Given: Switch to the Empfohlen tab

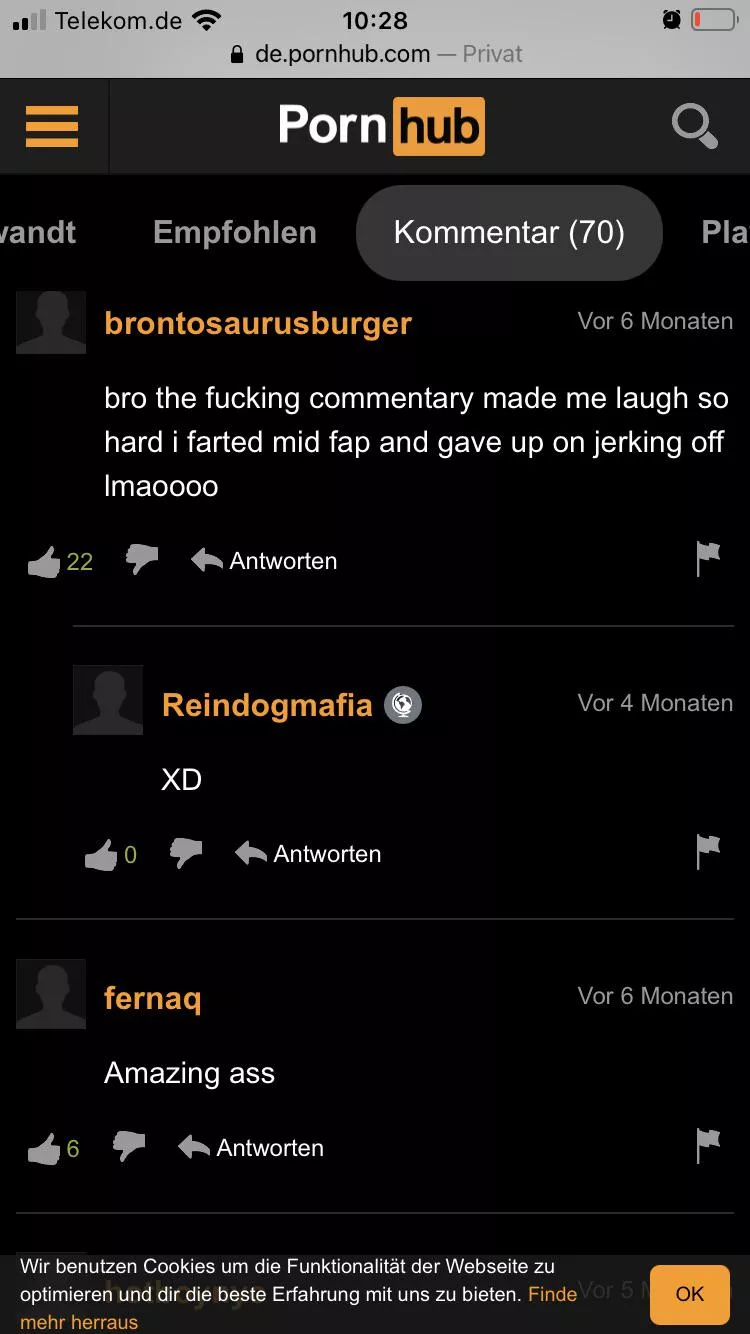Looking at the screenshot, I should click(234, 232).
